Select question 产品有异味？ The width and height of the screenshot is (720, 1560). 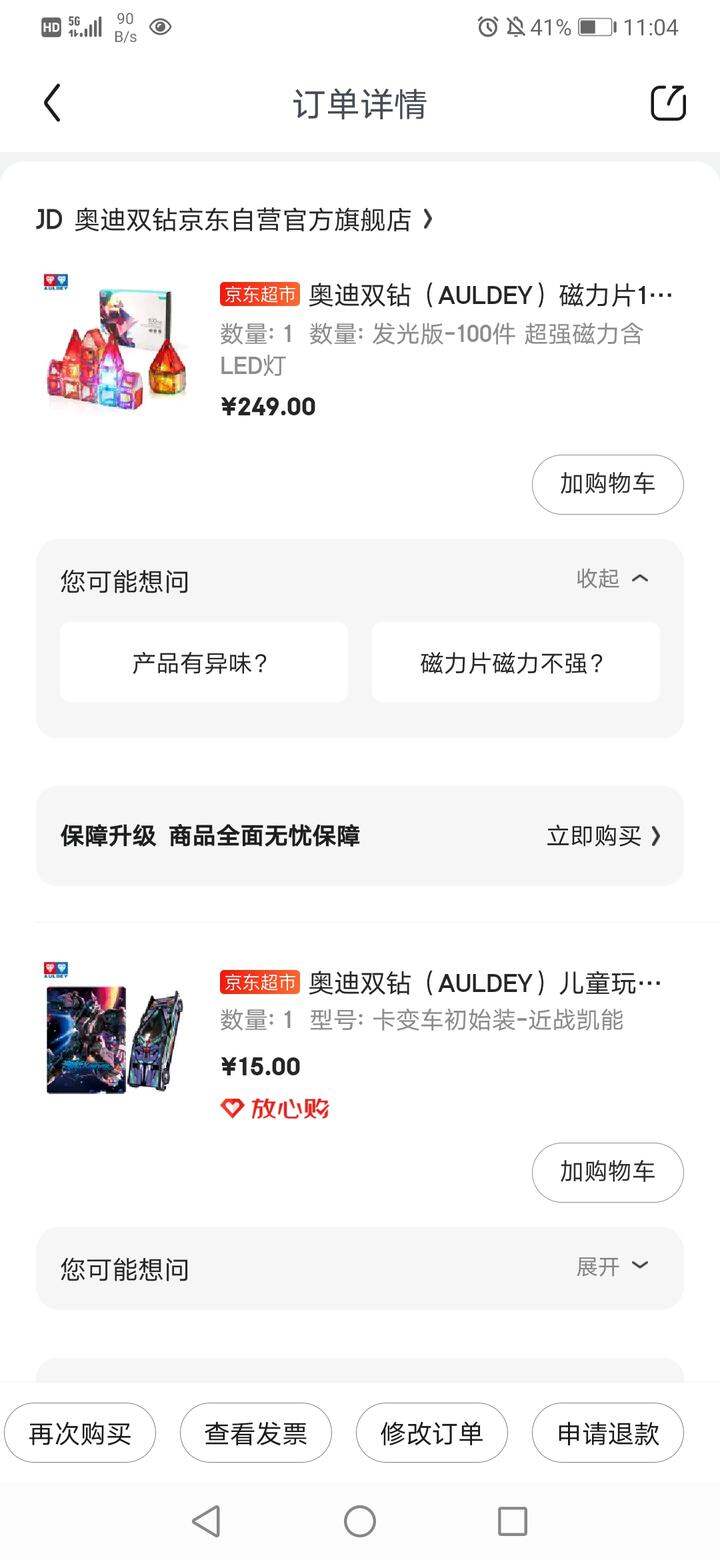pyautogui.click(x=204, y=663)
